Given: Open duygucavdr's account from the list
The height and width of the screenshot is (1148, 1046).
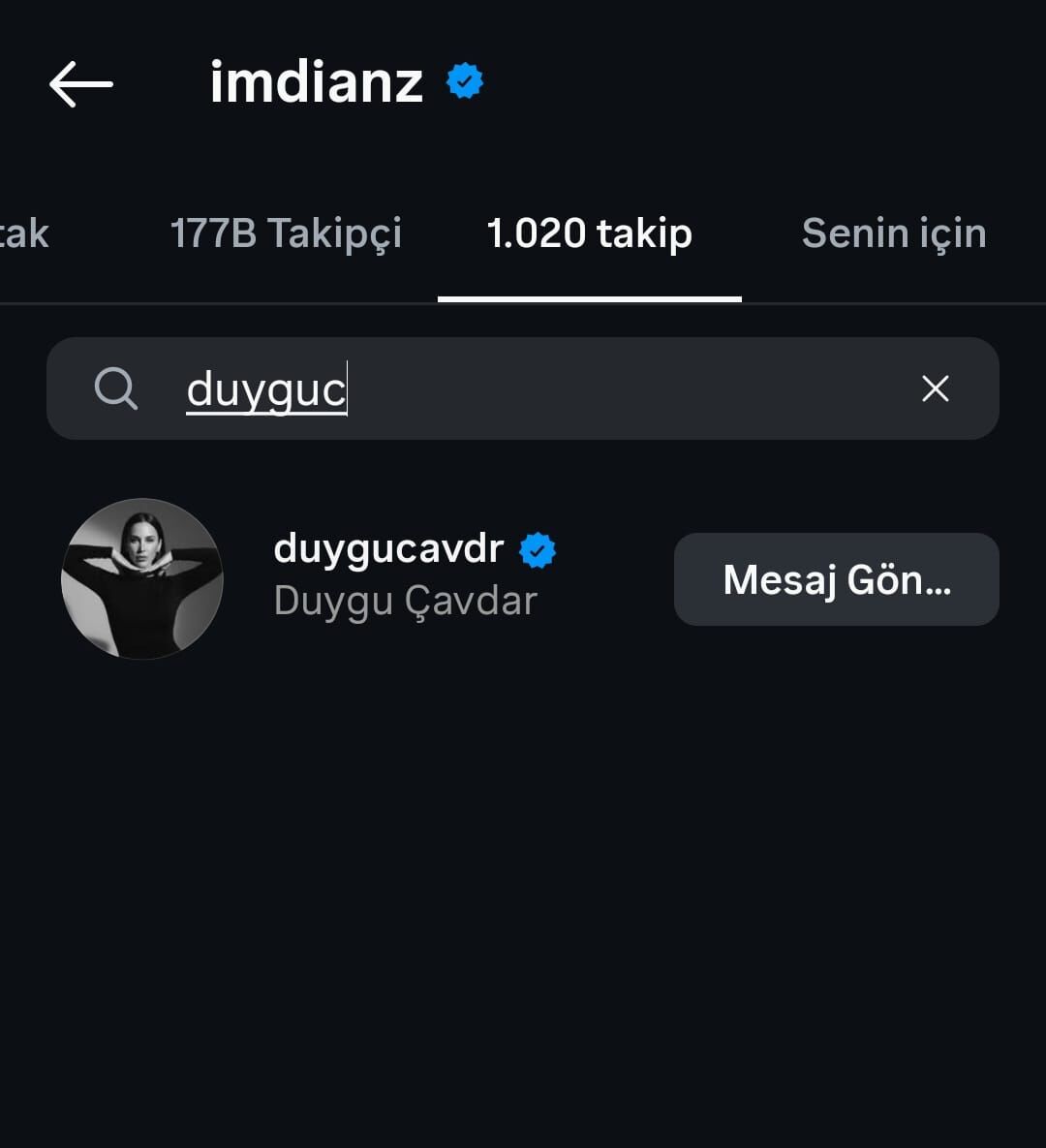Looking at the screenshot, I should tap(387, 548).
